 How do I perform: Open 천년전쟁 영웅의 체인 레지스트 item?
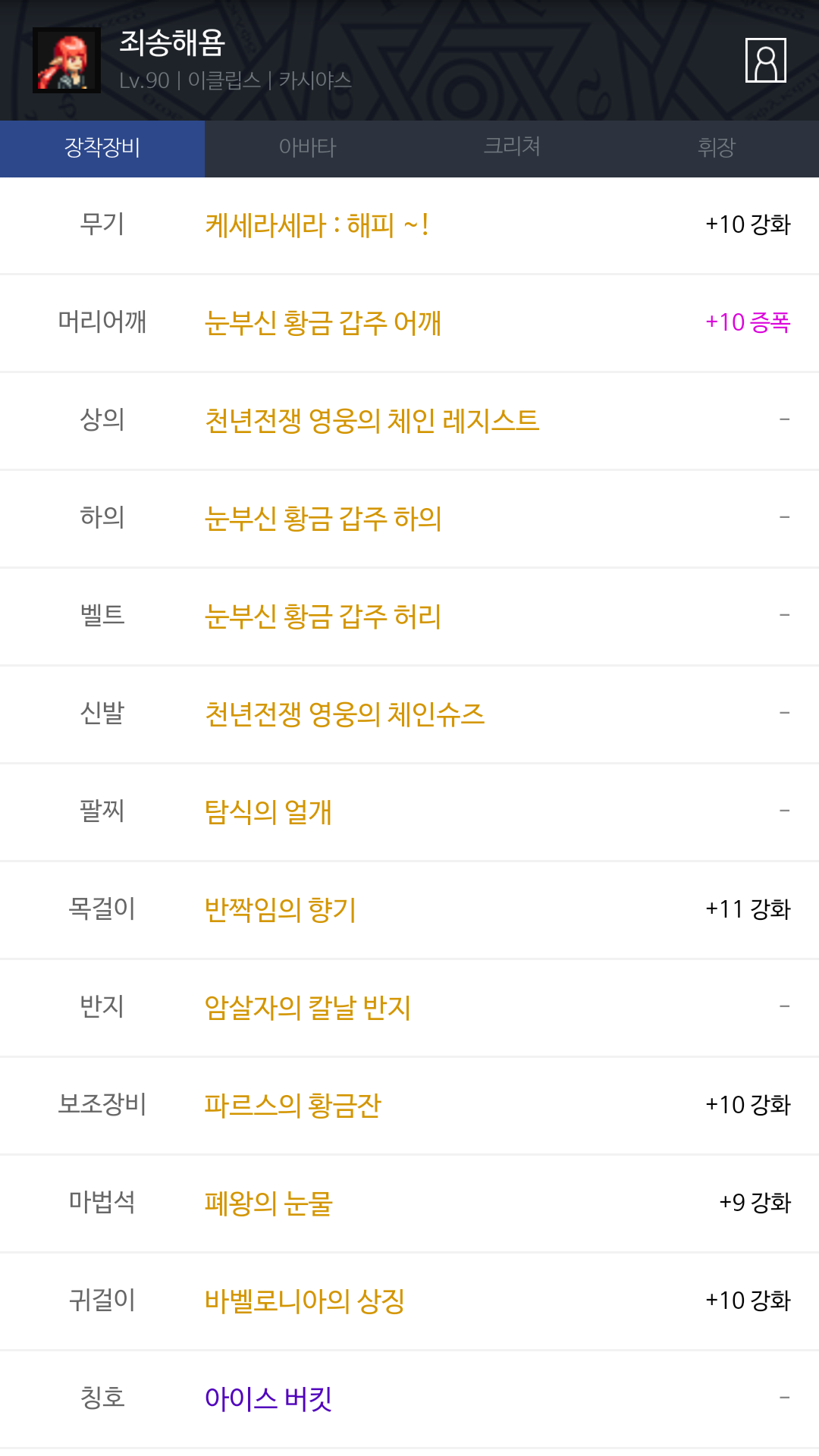(x=372, y=421)
